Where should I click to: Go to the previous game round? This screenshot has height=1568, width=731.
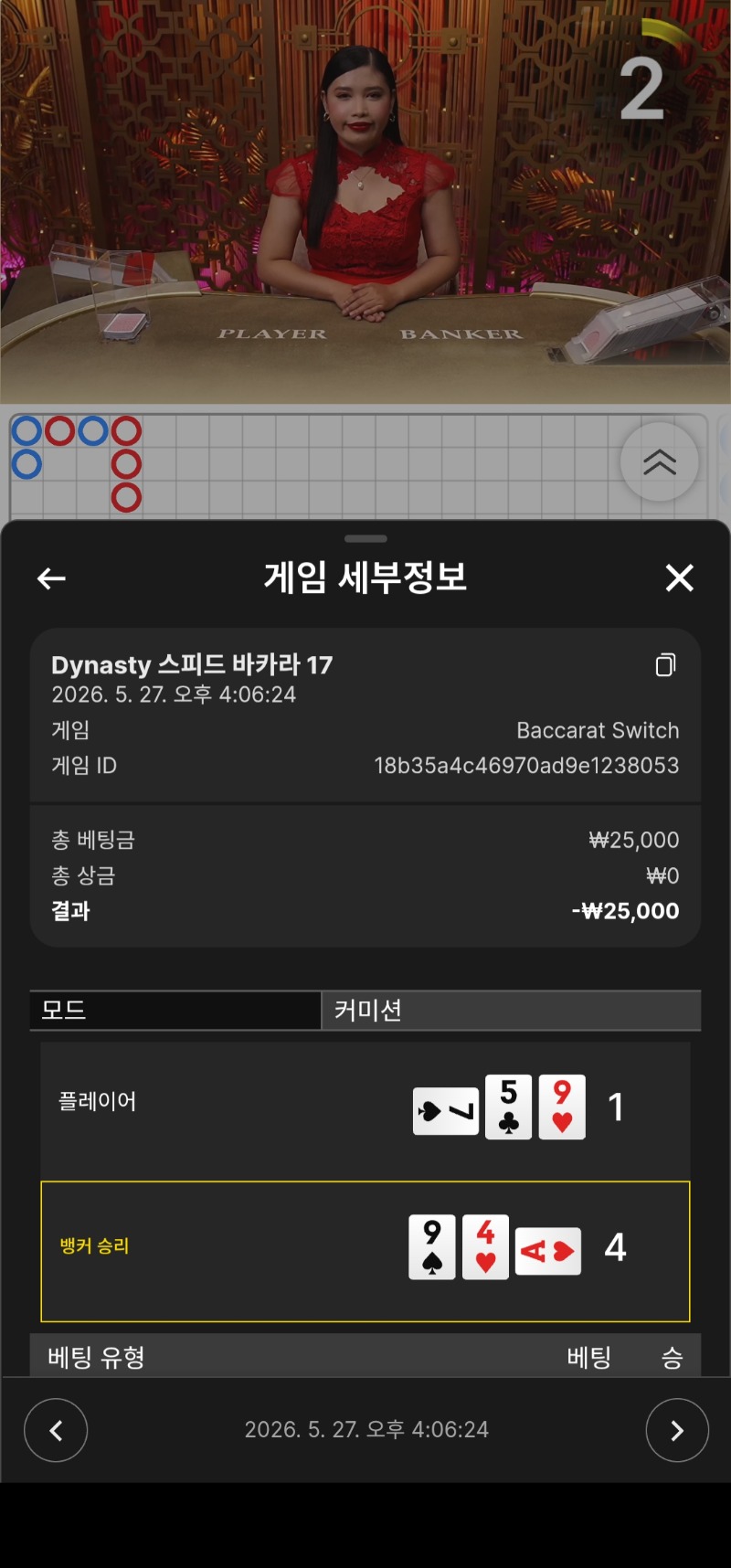coord(56,1430)
